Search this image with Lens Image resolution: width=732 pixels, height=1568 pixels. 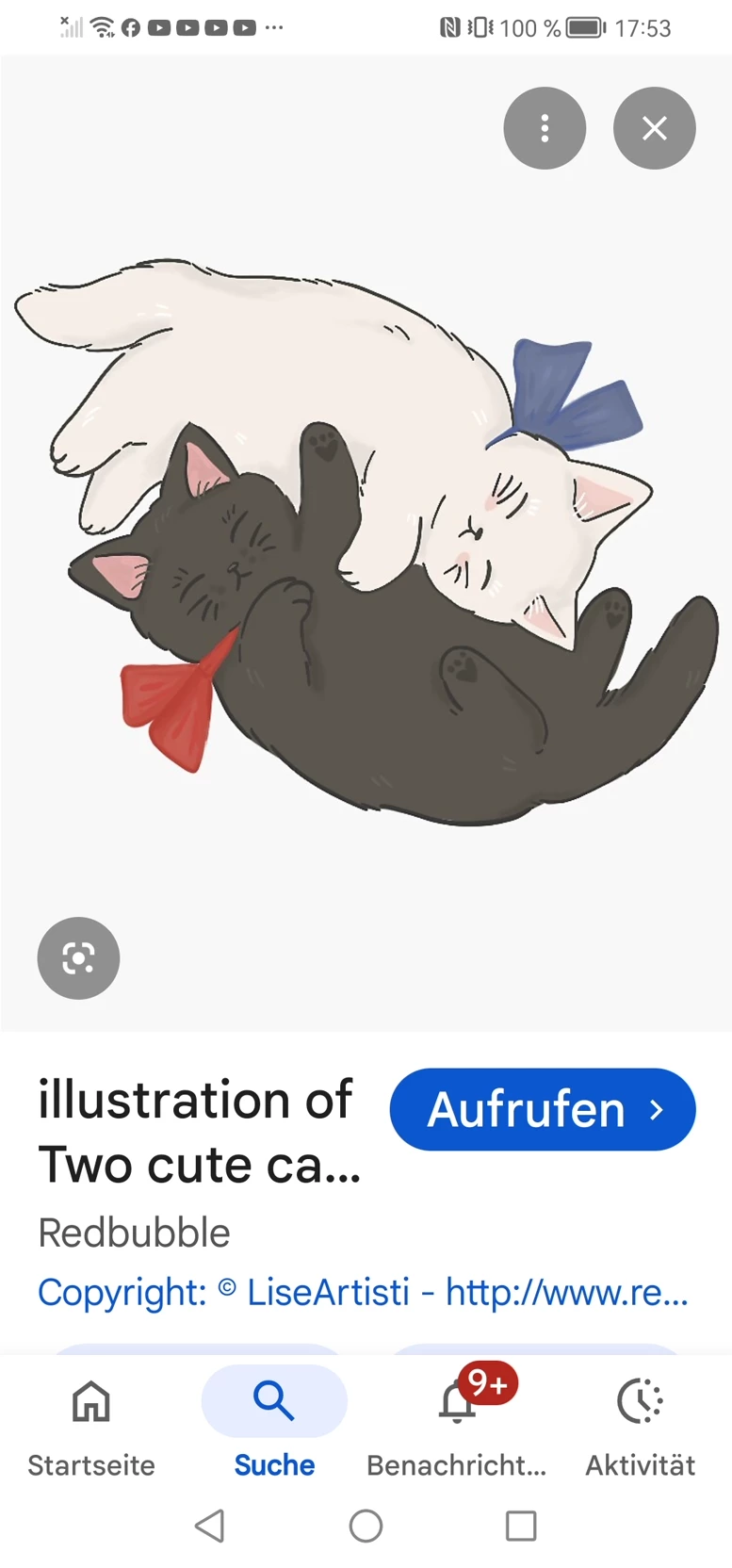click(78, 957)
